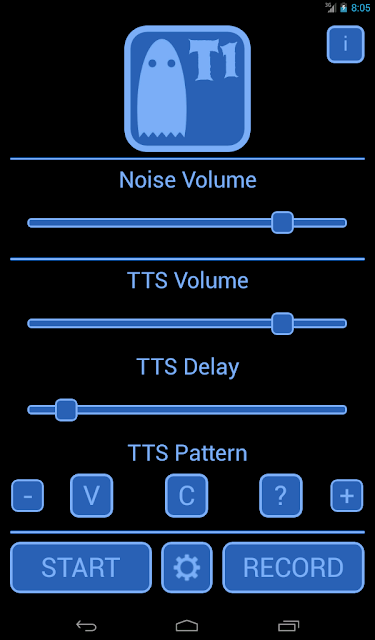Open the recent apps view
Screen dimensions: 375x640
(x=288, y=626)
